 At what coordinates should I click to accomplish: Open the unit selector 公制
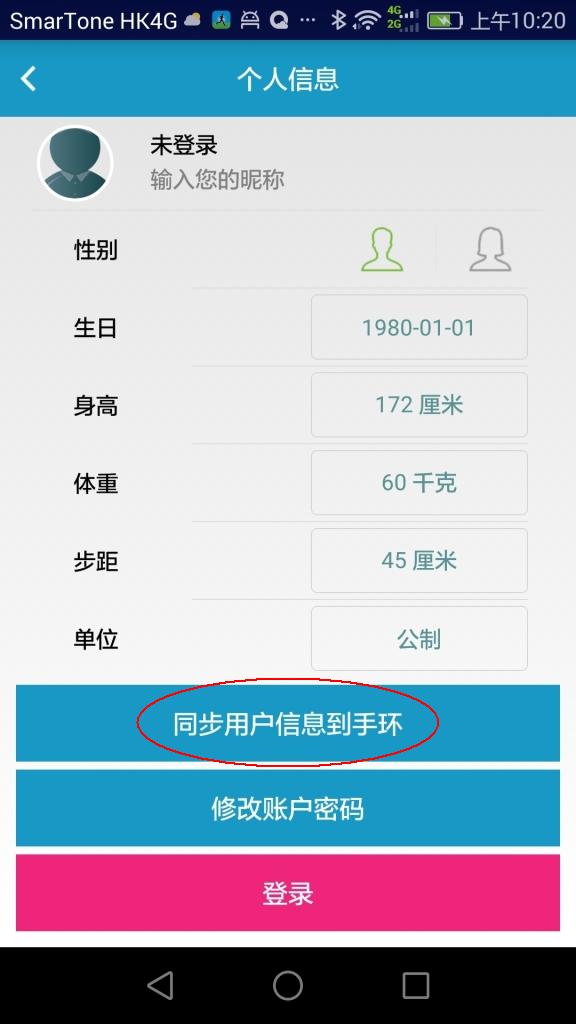click(x=419, y=639)
